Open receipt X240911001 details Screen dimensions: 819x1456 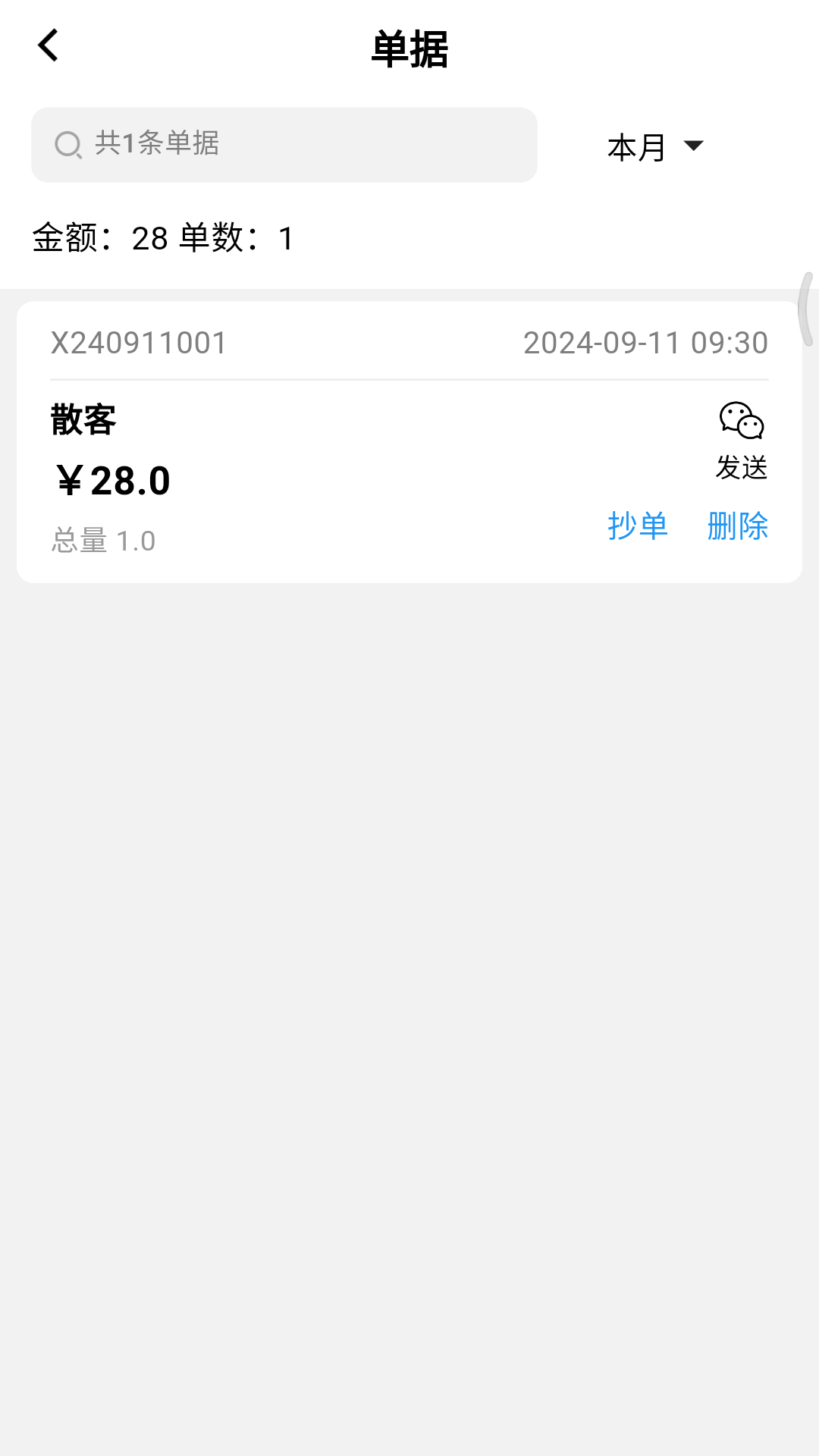point(303,455)
